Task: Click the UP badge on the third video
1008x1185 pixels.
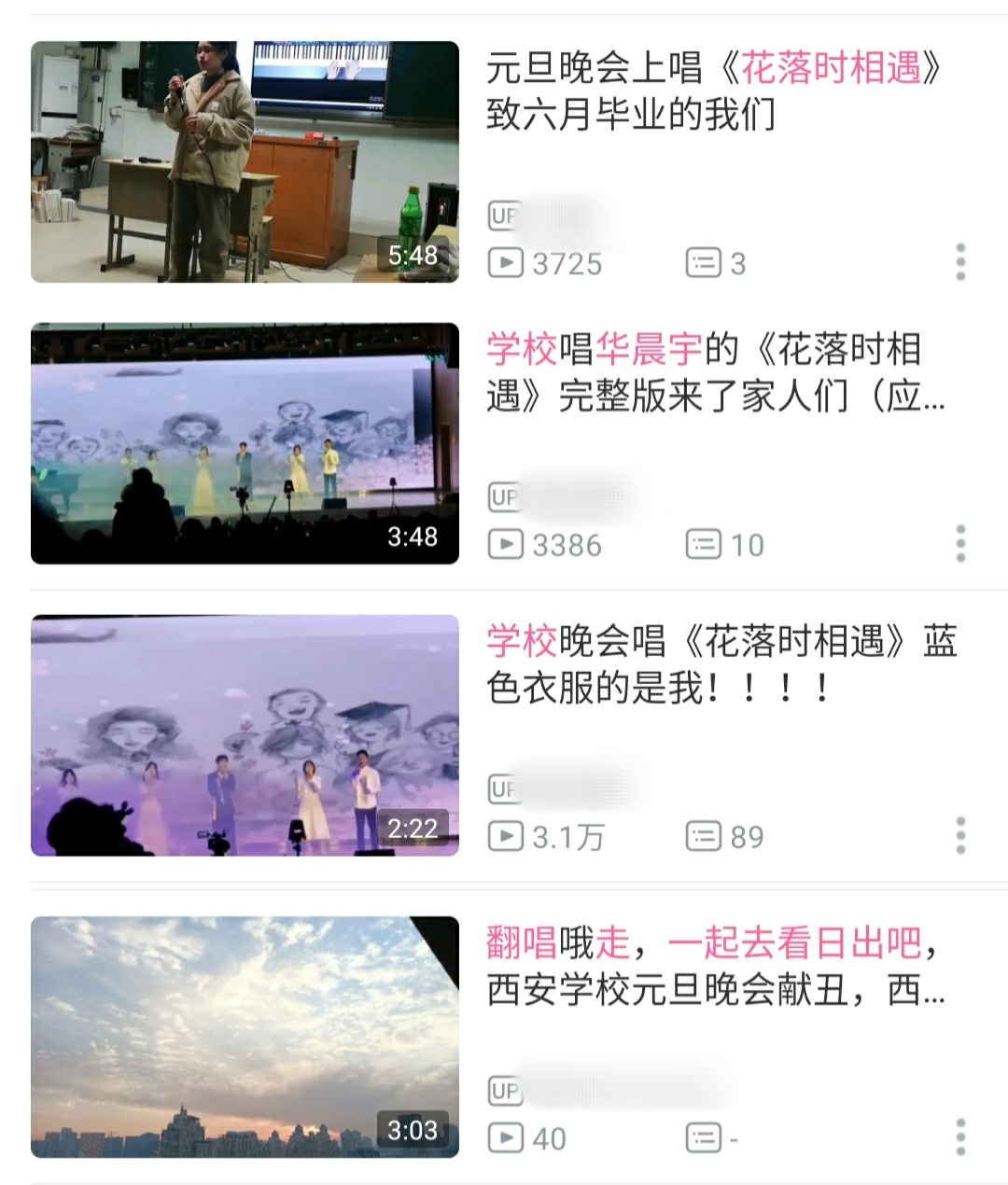Action: [x=504, y=789]
